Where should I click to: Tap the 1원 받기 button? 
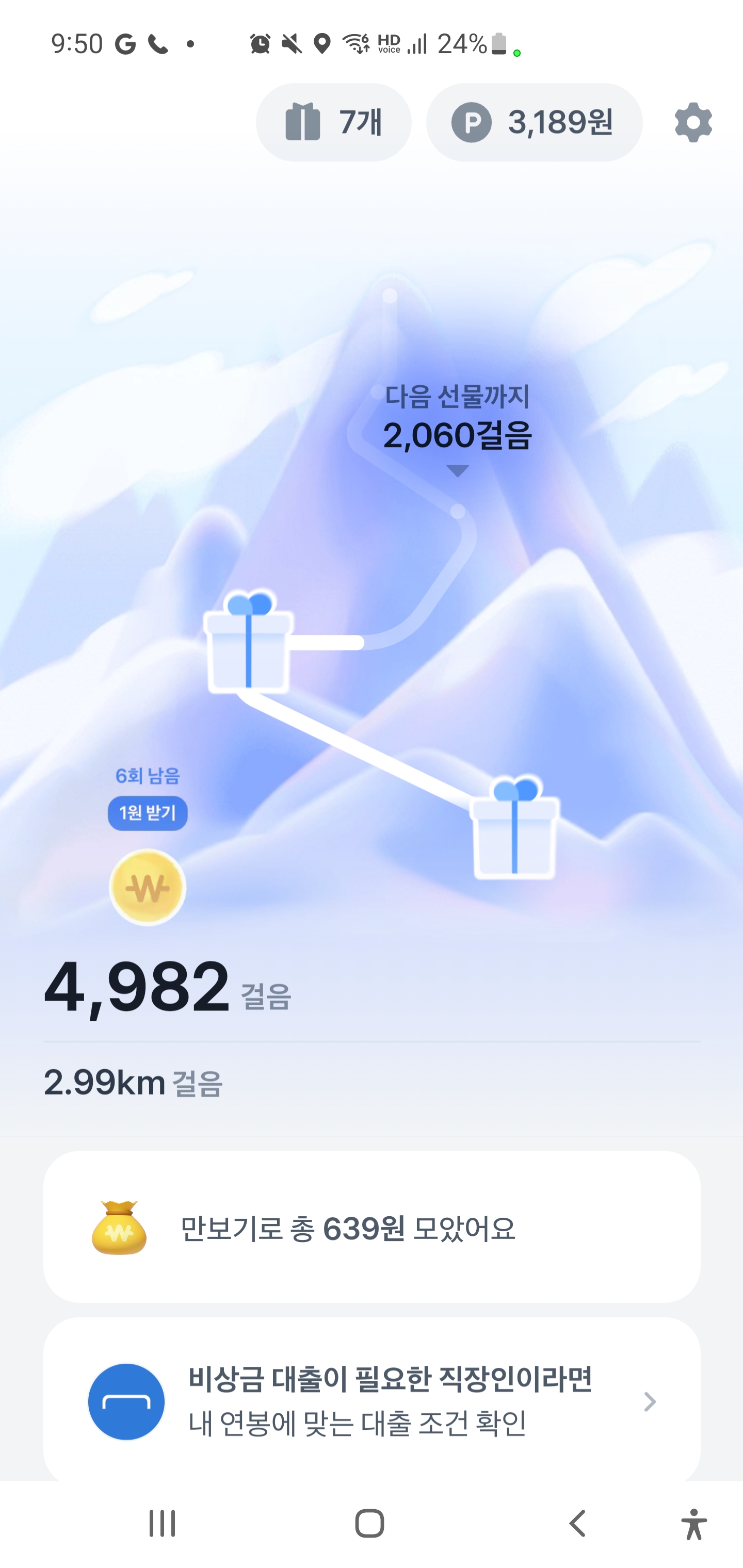(x=148, y=813)
